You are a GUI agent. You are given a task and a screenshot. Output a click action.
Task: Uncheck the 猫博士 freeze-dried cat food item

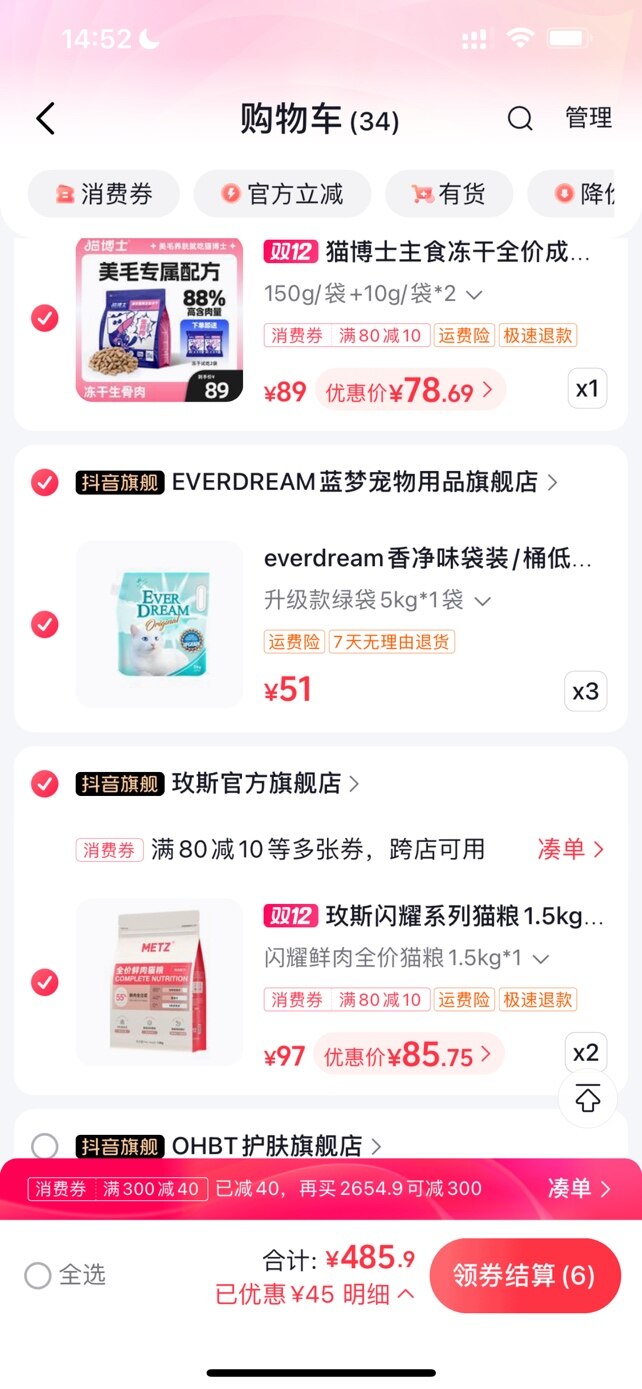click(x=44, y=319)
